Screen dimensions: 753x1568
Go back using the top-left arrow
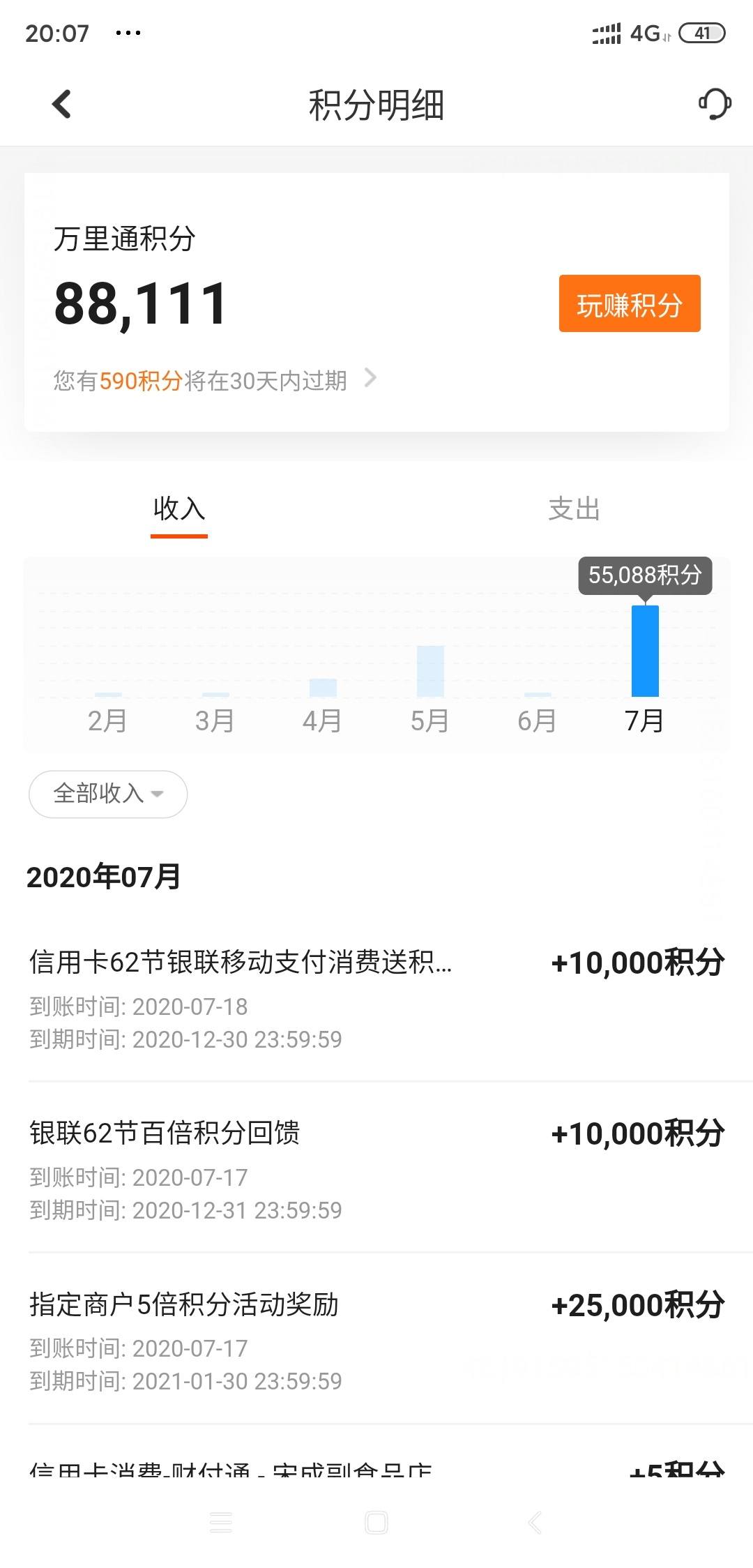[62, 105]
